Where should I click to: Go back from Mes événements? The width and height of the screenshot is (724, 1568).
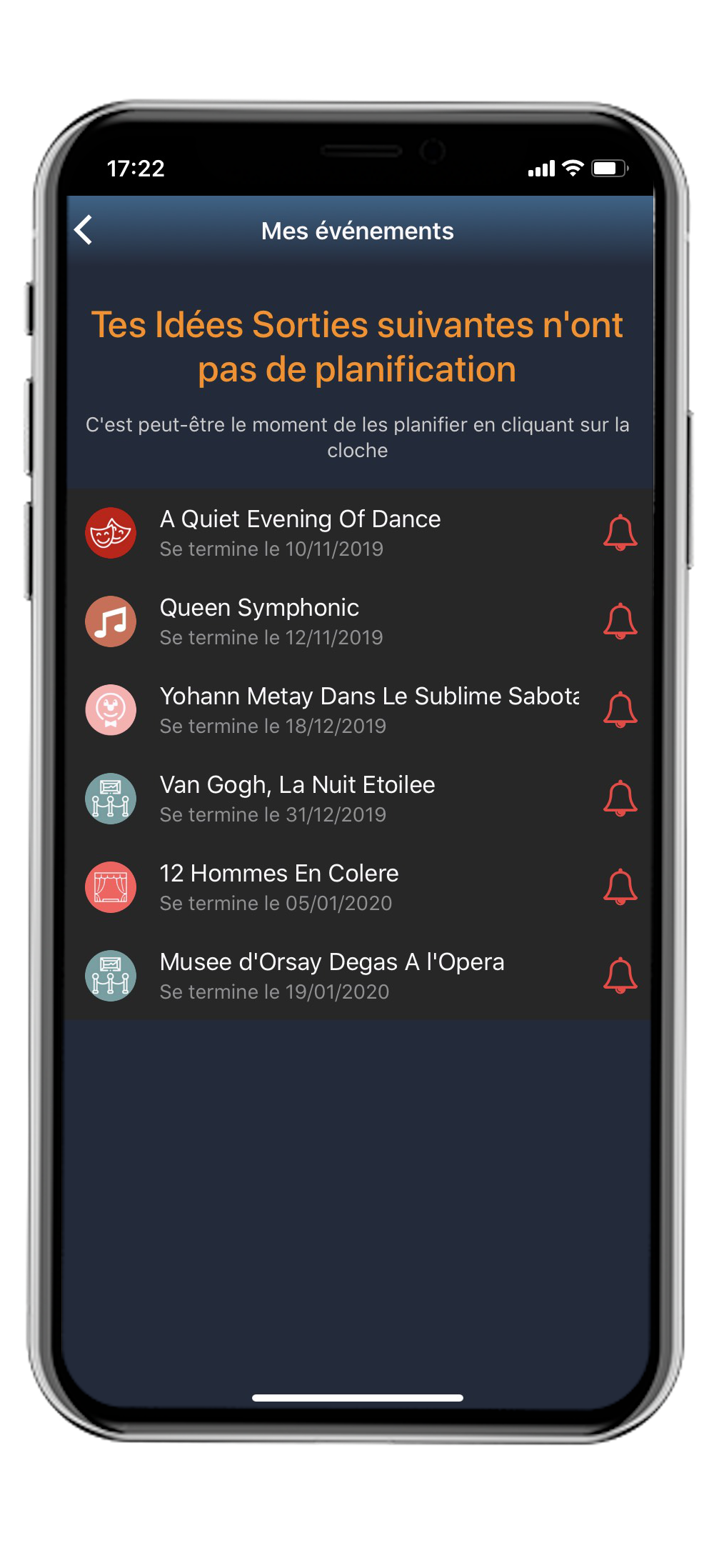[x=84, y=230]
